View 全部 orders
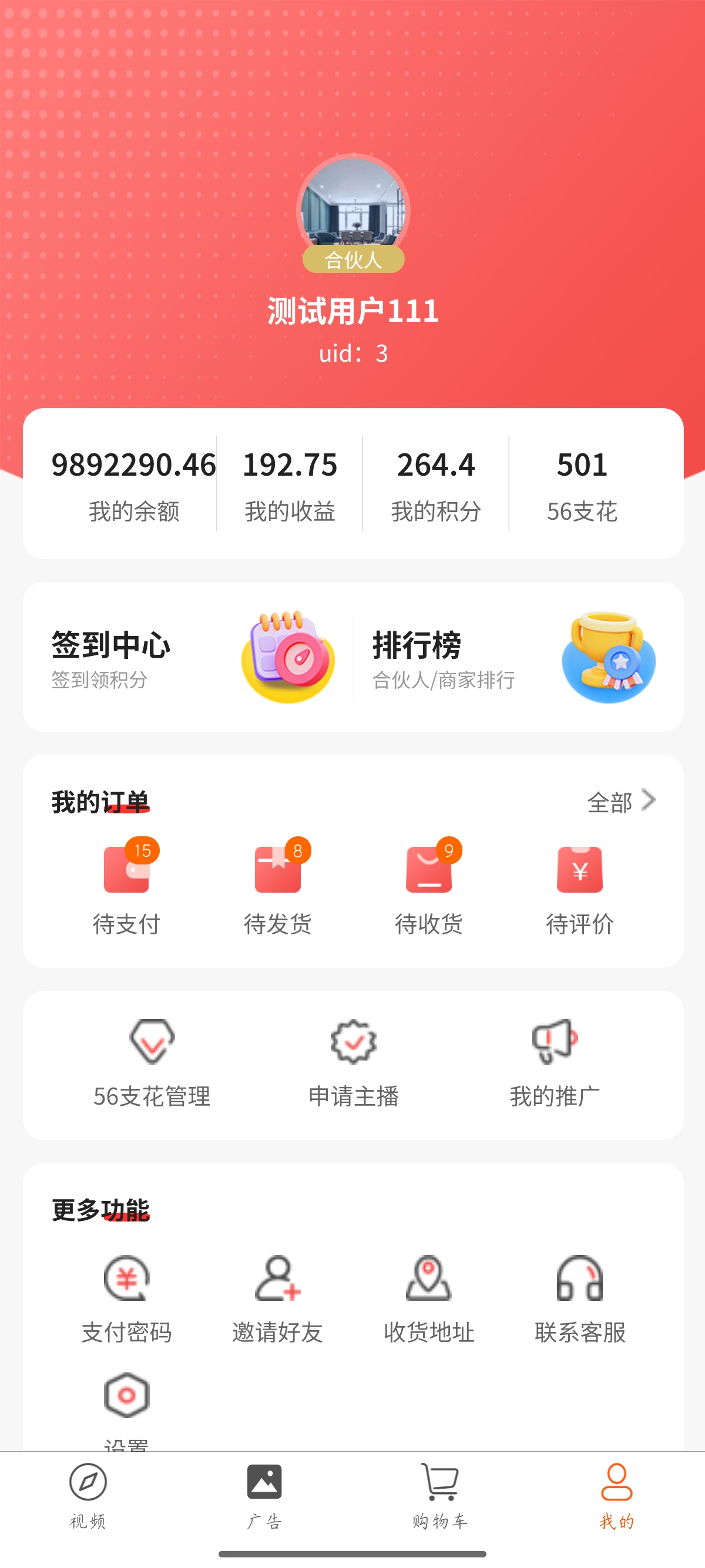The width and height of the screenshot is (705, 1568). coord(621,802)
